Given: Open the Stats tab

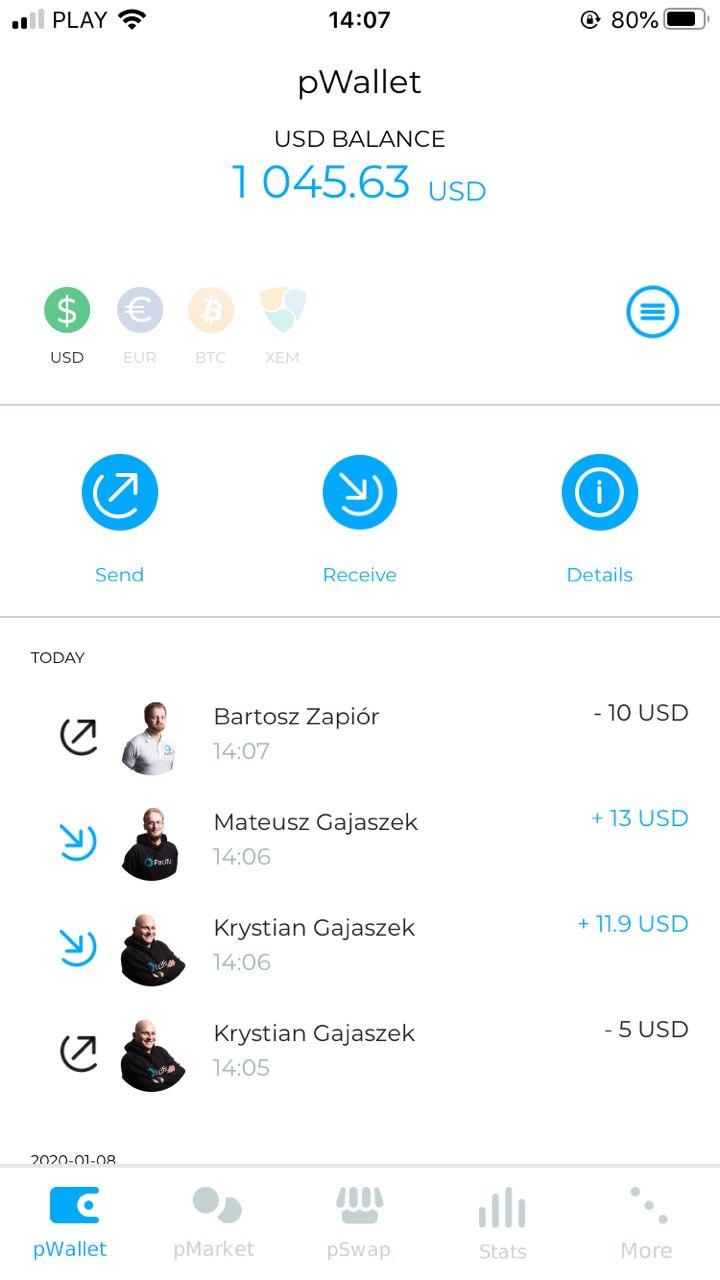Looking at the screenshot, I should (502, 1222).
